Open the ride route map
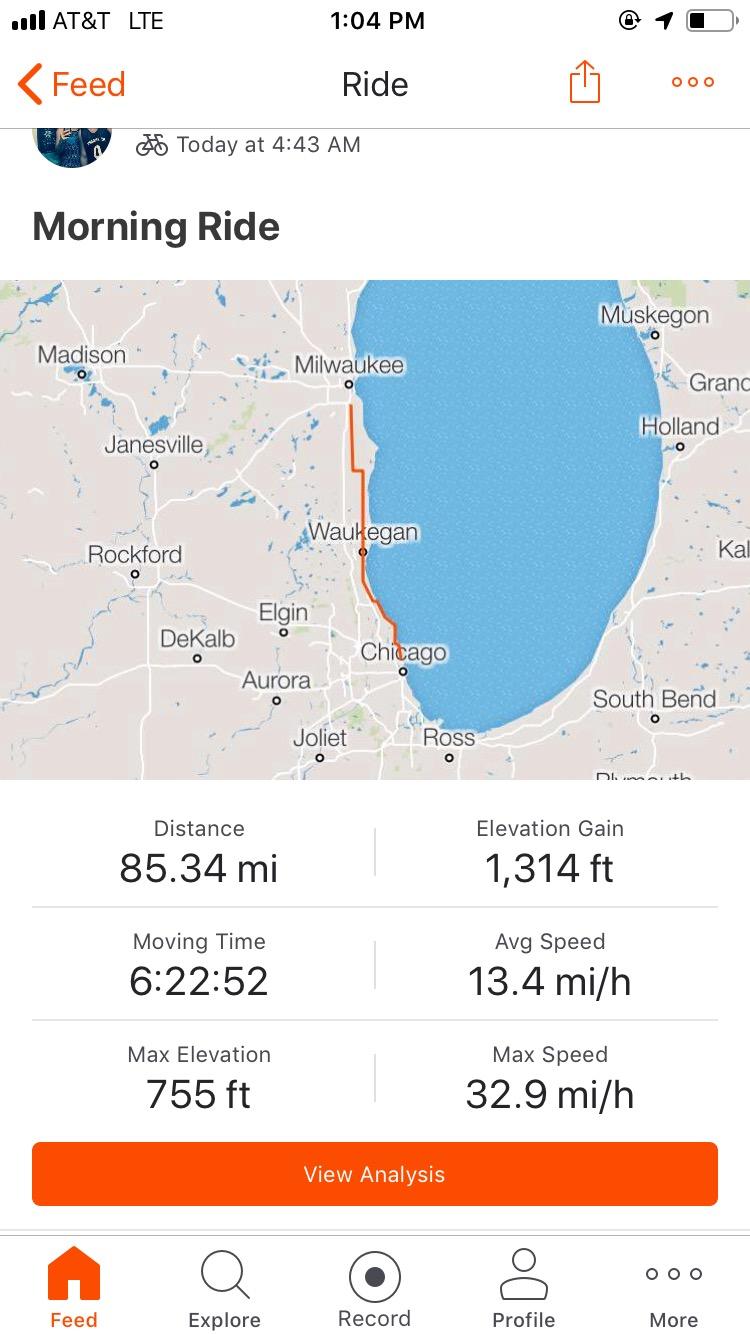This screenshot has height=1334, width=750. [x=375, y=529]
